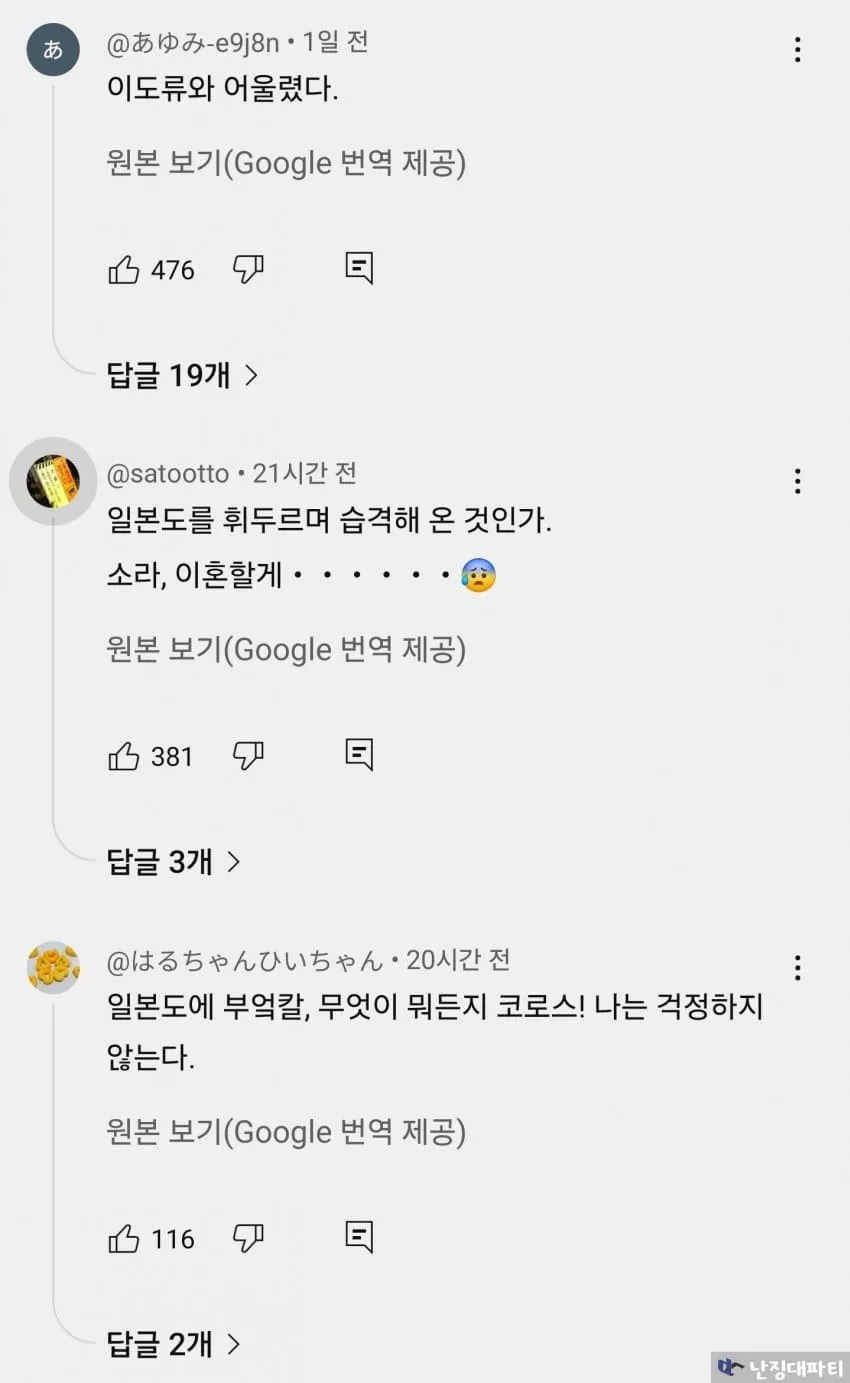
Task: Show original text of @satootto's comment
Action: click(x=286, y=650)
